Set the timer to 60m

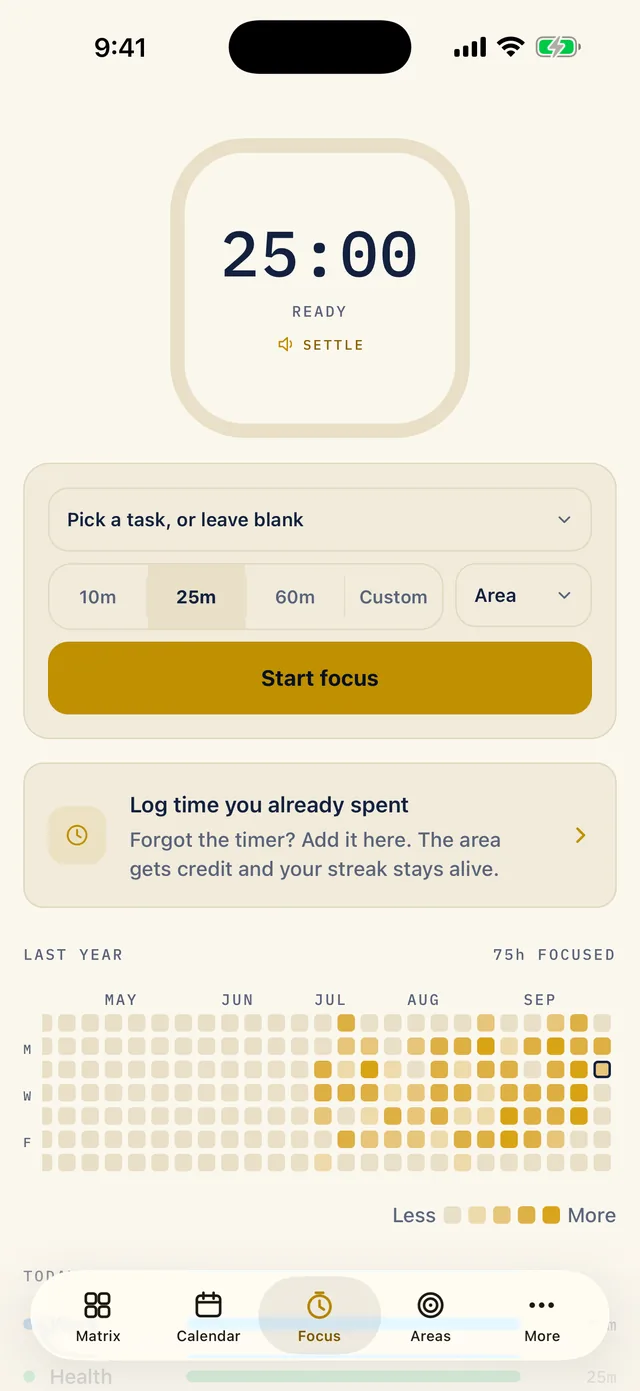pos(295,597)
